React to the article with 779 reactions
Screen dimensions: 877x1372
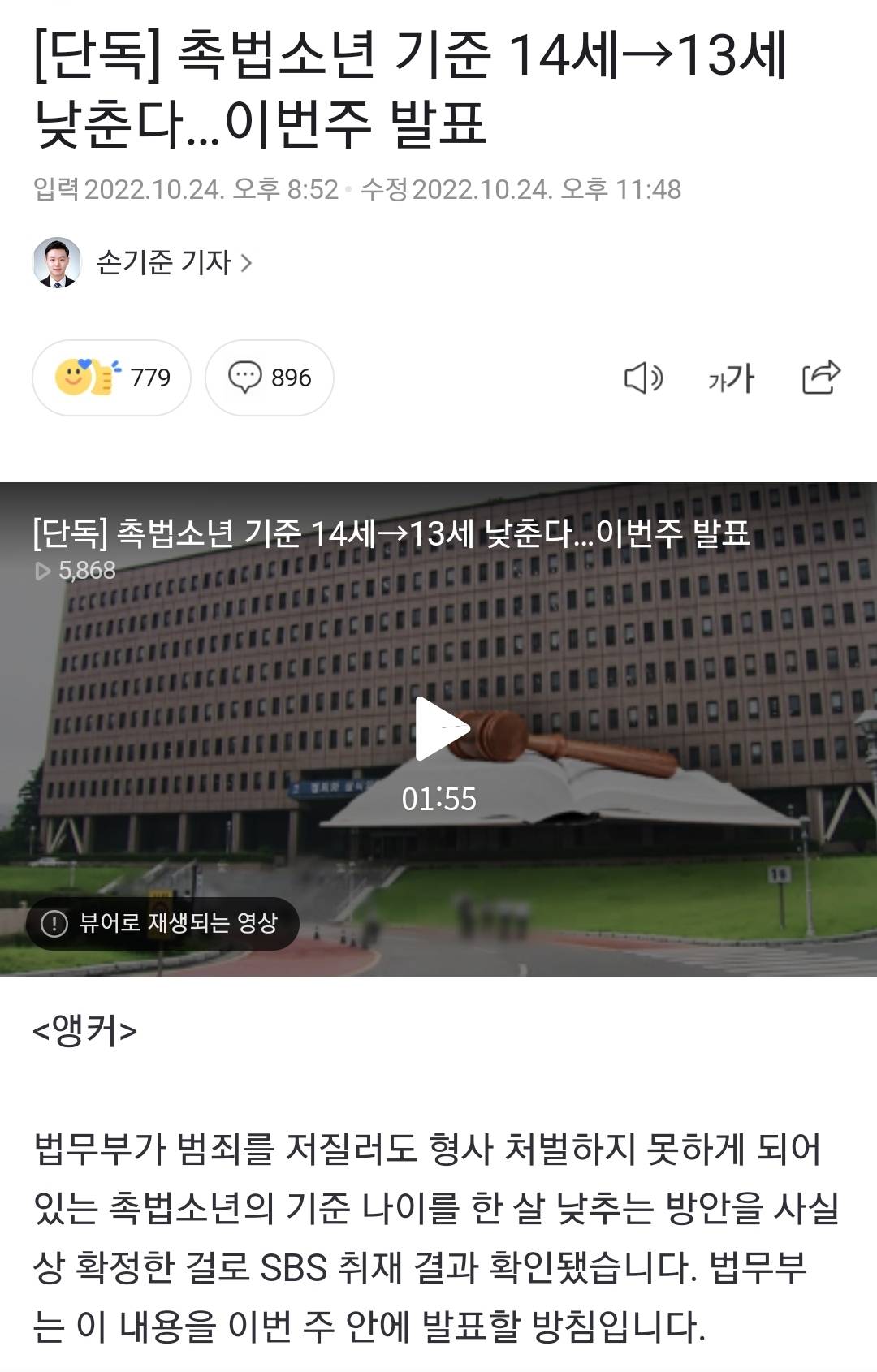[112, 378]
